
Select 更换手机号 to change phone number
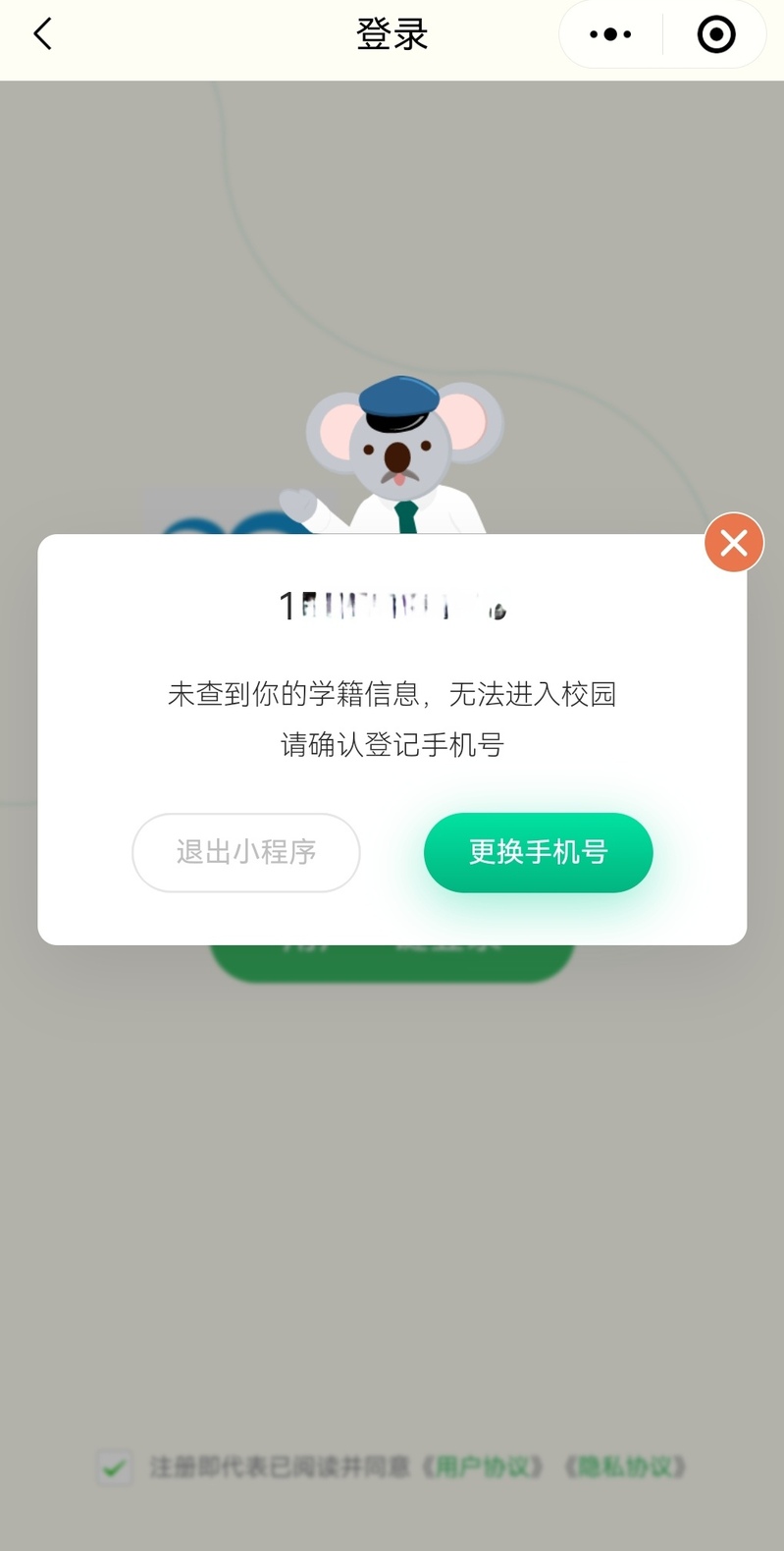[x=538, y=852]
